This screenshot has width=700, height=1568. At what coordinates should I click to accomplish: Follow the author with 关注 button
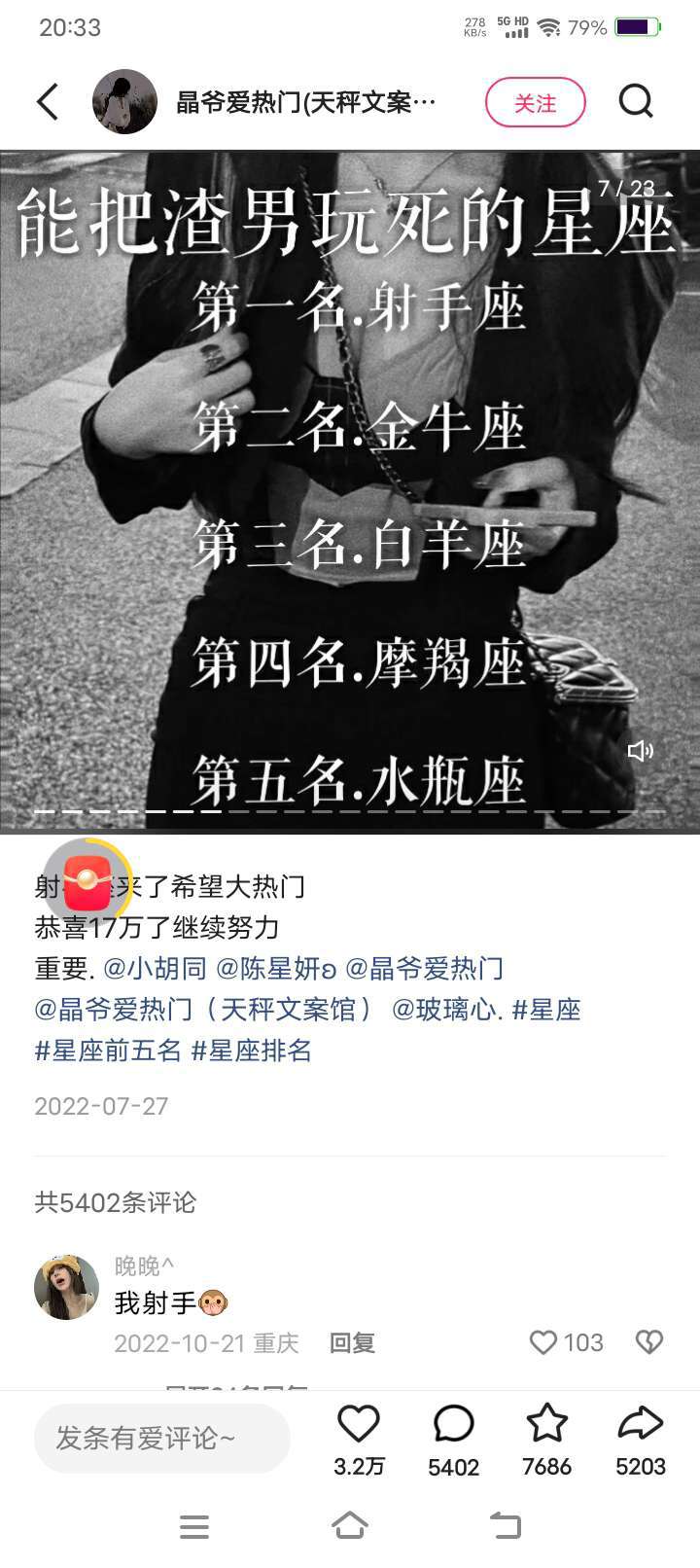535,102
